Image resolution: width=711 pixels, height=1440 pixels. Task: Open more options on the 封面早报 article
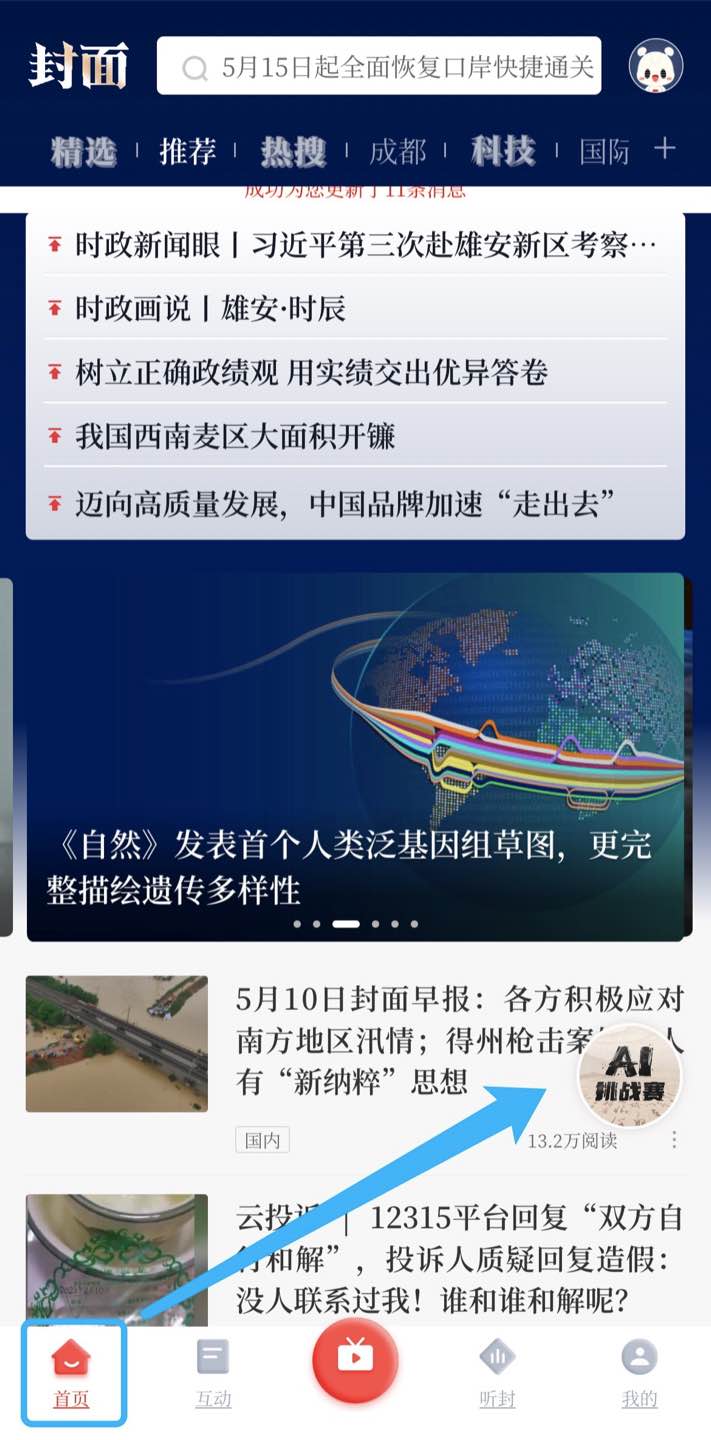674,1140
